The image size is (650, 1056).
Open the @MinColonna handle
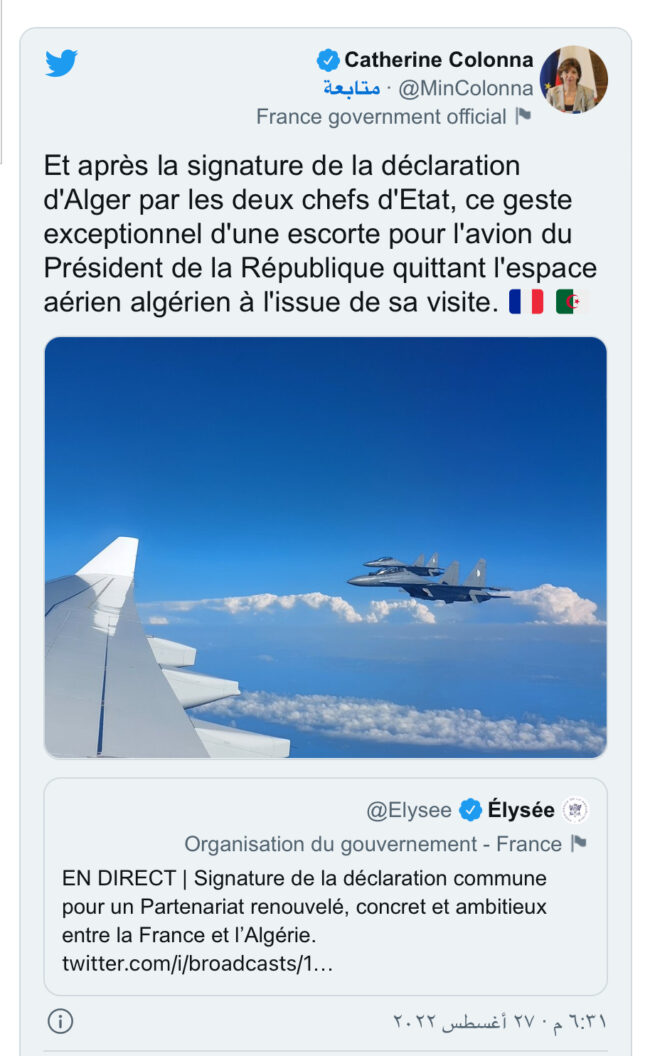click(x=465, y=88)
